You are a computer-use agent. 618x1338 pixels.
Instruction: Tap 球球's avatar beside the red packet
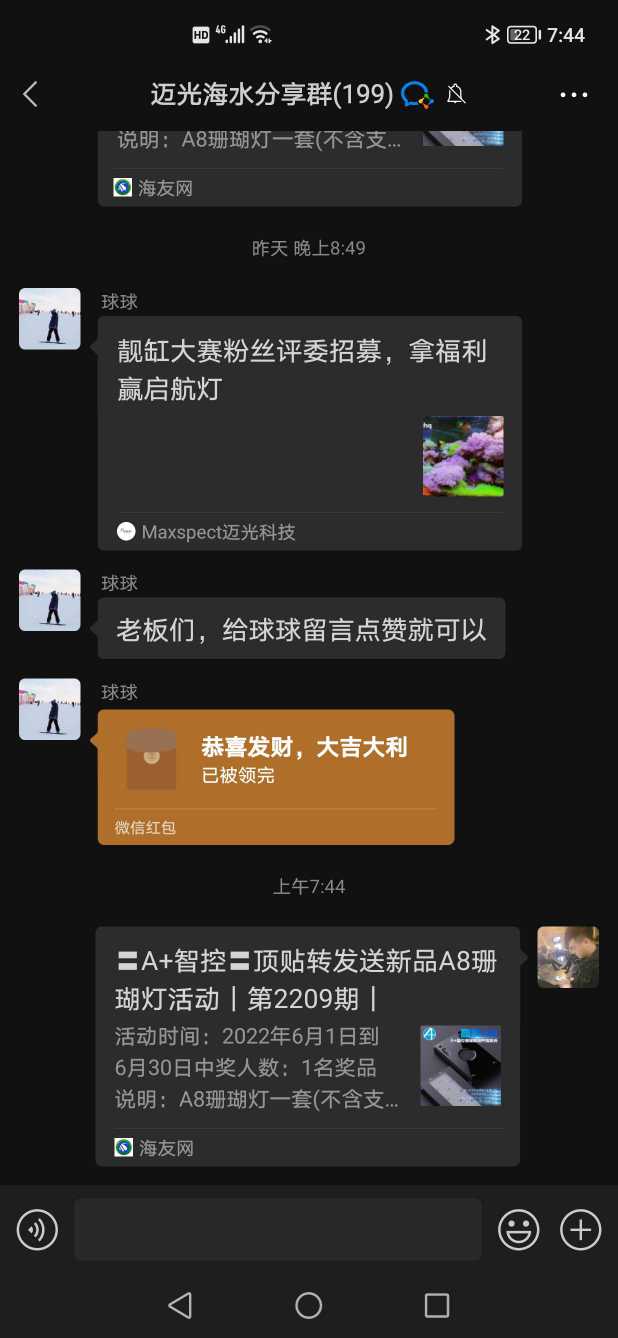[50, 709]
